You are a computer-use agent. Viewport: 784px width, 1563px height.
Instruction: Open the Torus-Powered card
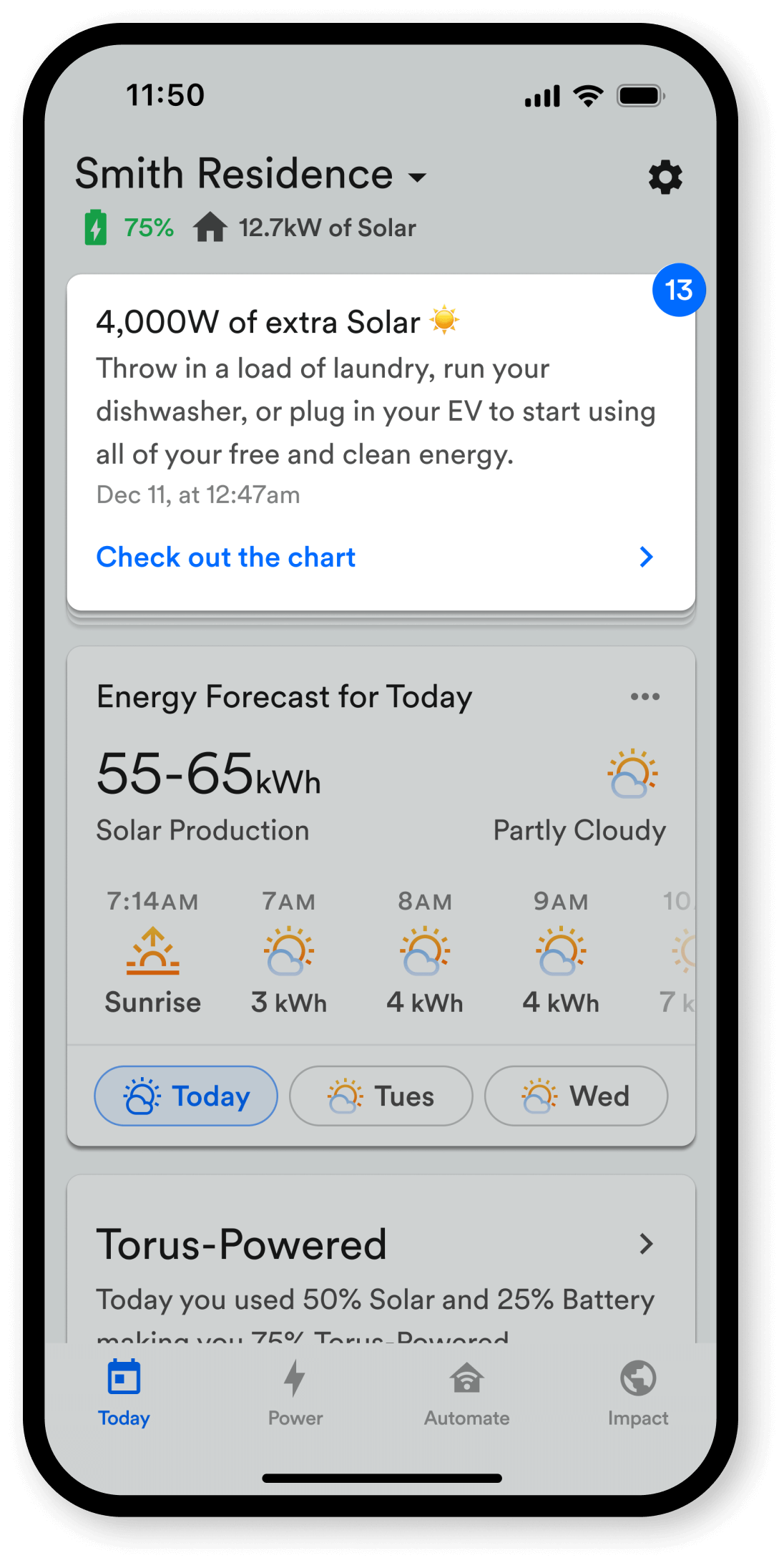pos(645,1244)
